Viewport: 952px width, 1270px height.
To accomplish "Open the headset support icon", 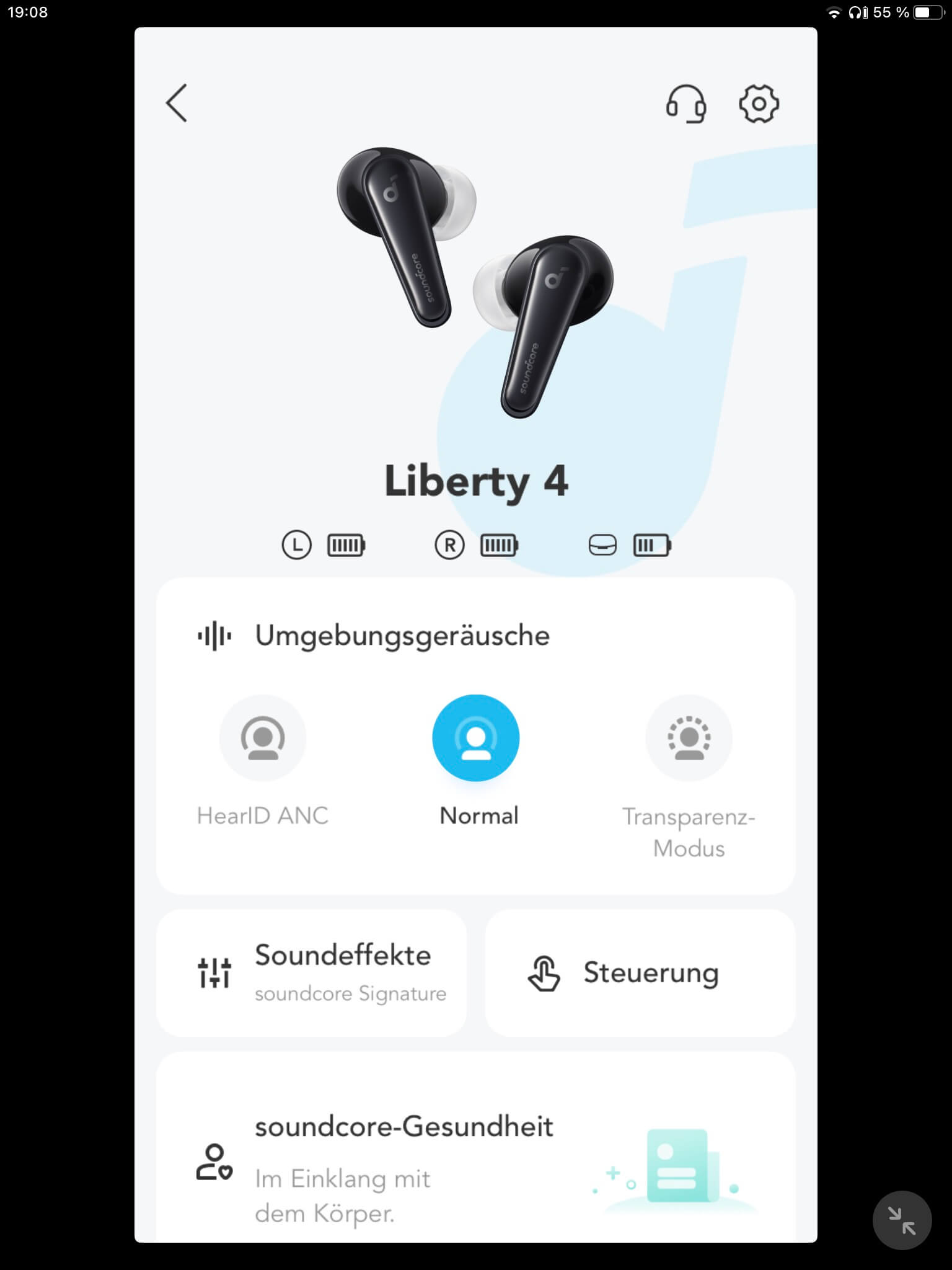I will pyautogui.click(x=685, y=104).
